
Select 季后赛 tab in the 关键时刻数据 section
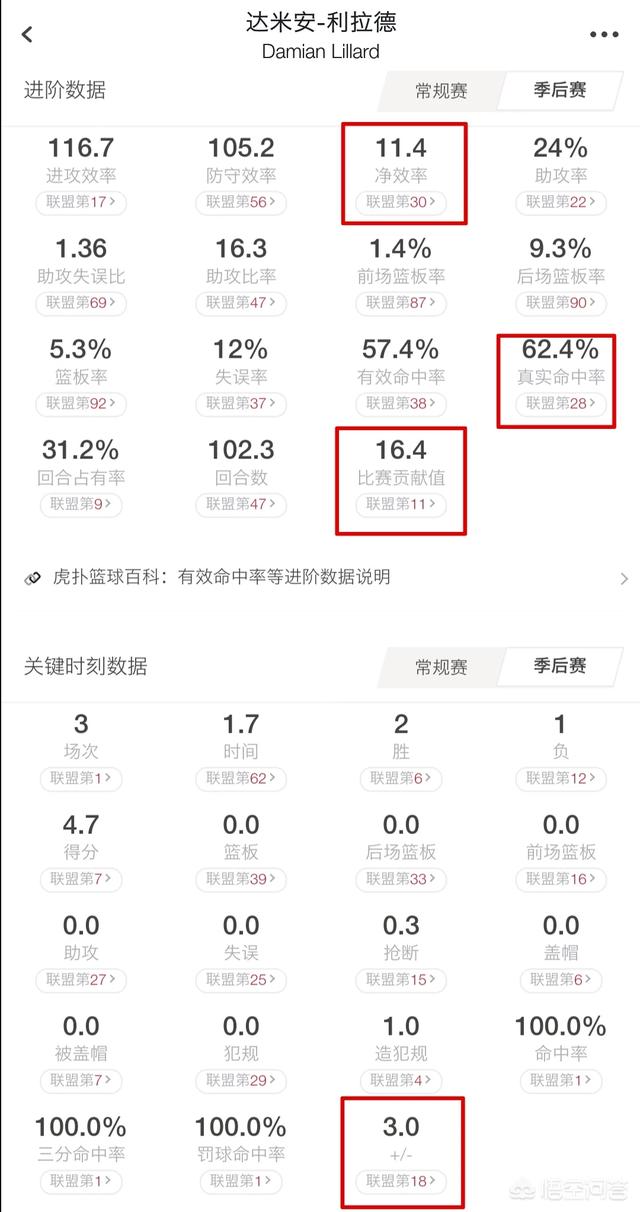tap(560, 666)
